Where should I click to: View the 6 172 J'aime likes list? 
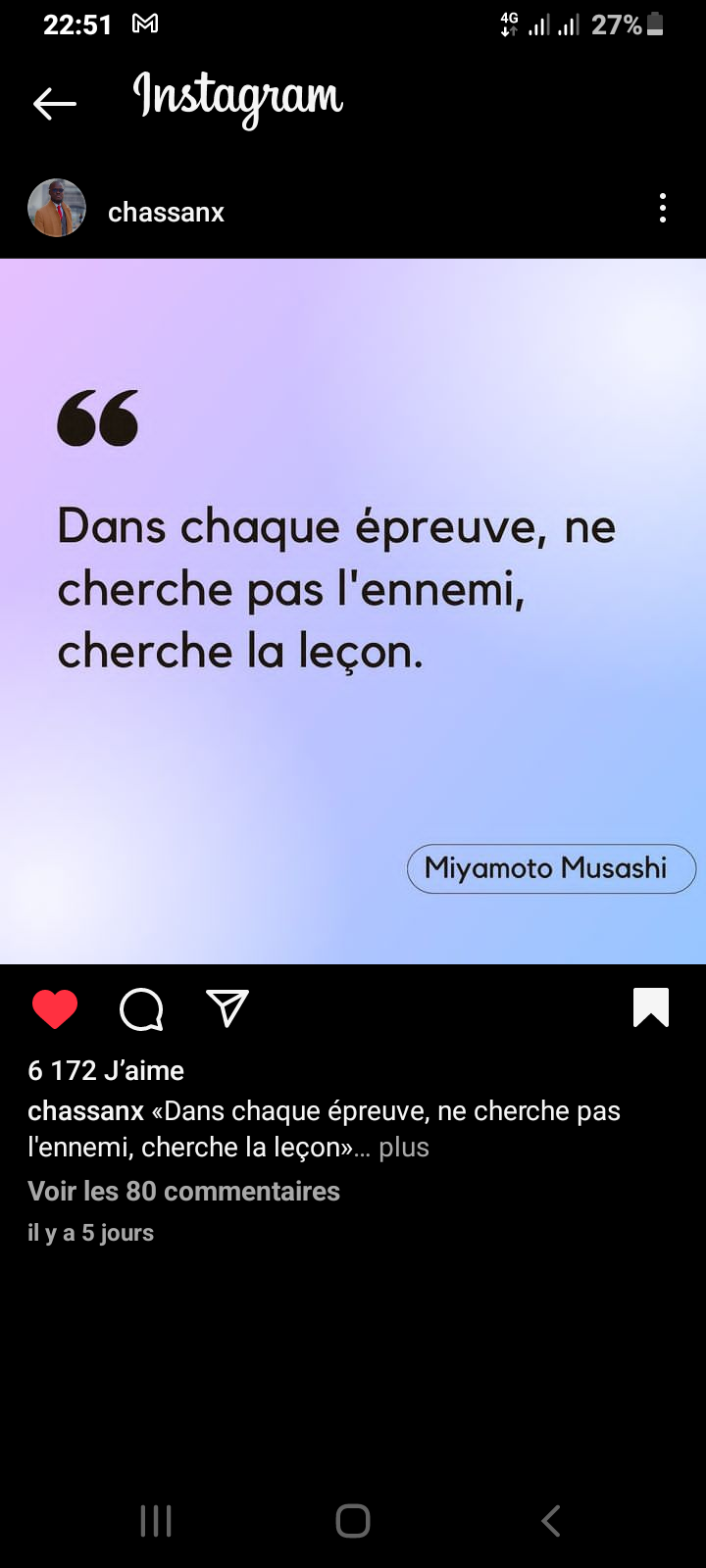point(106,1070)
